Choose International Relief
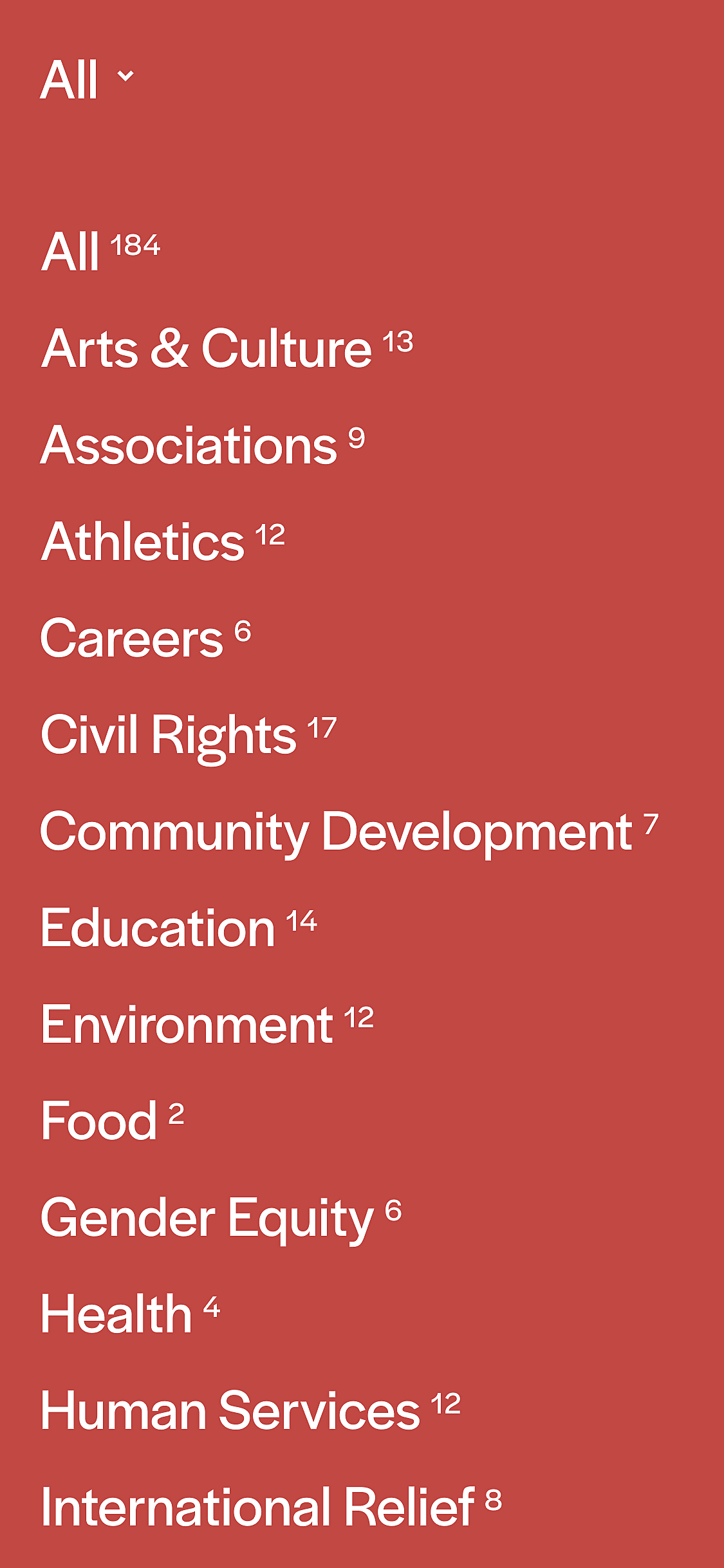The width and height of the screenshot is (724, 1568). (x=271, y=1507)
